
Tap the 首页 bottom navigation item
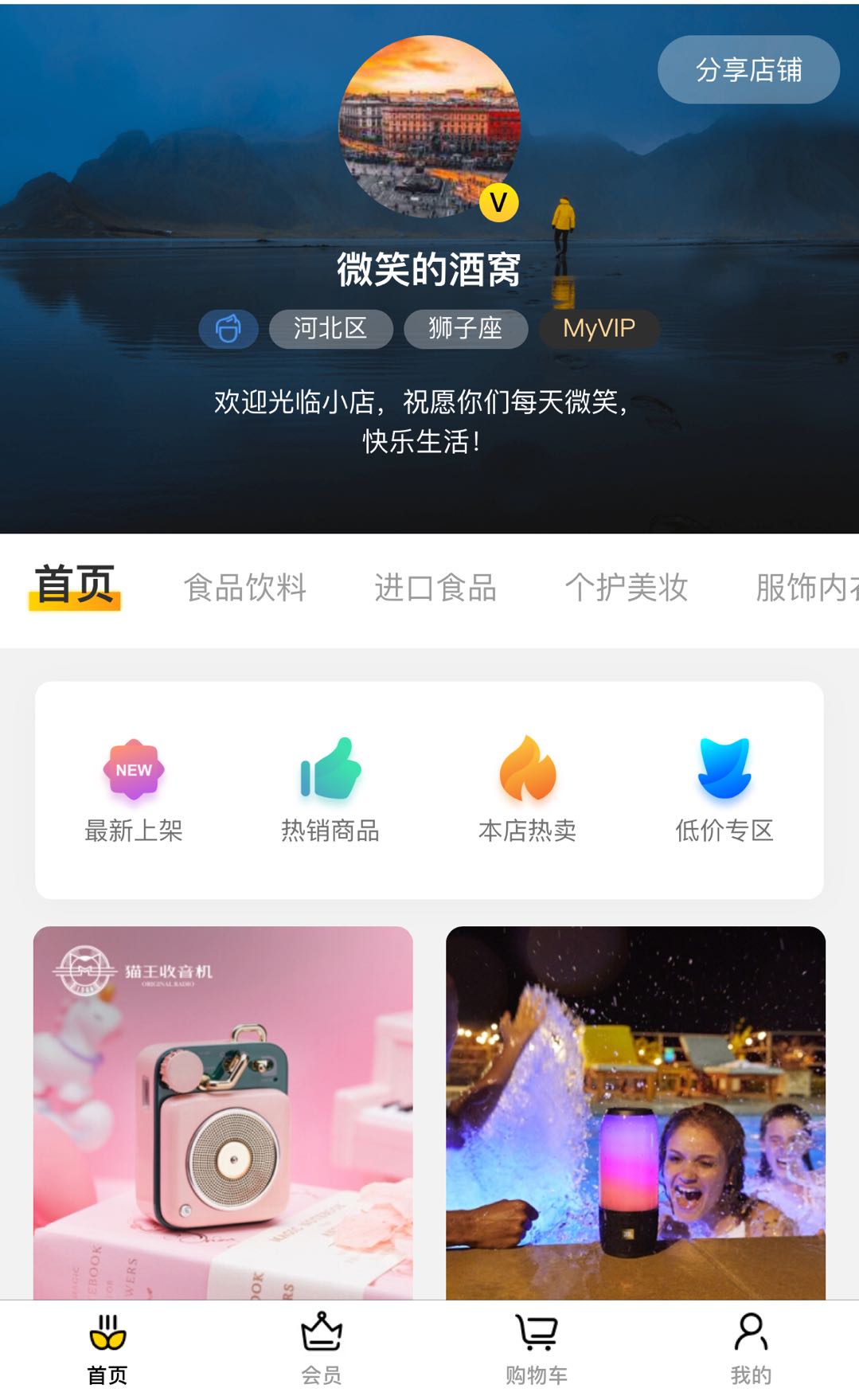107,1349
